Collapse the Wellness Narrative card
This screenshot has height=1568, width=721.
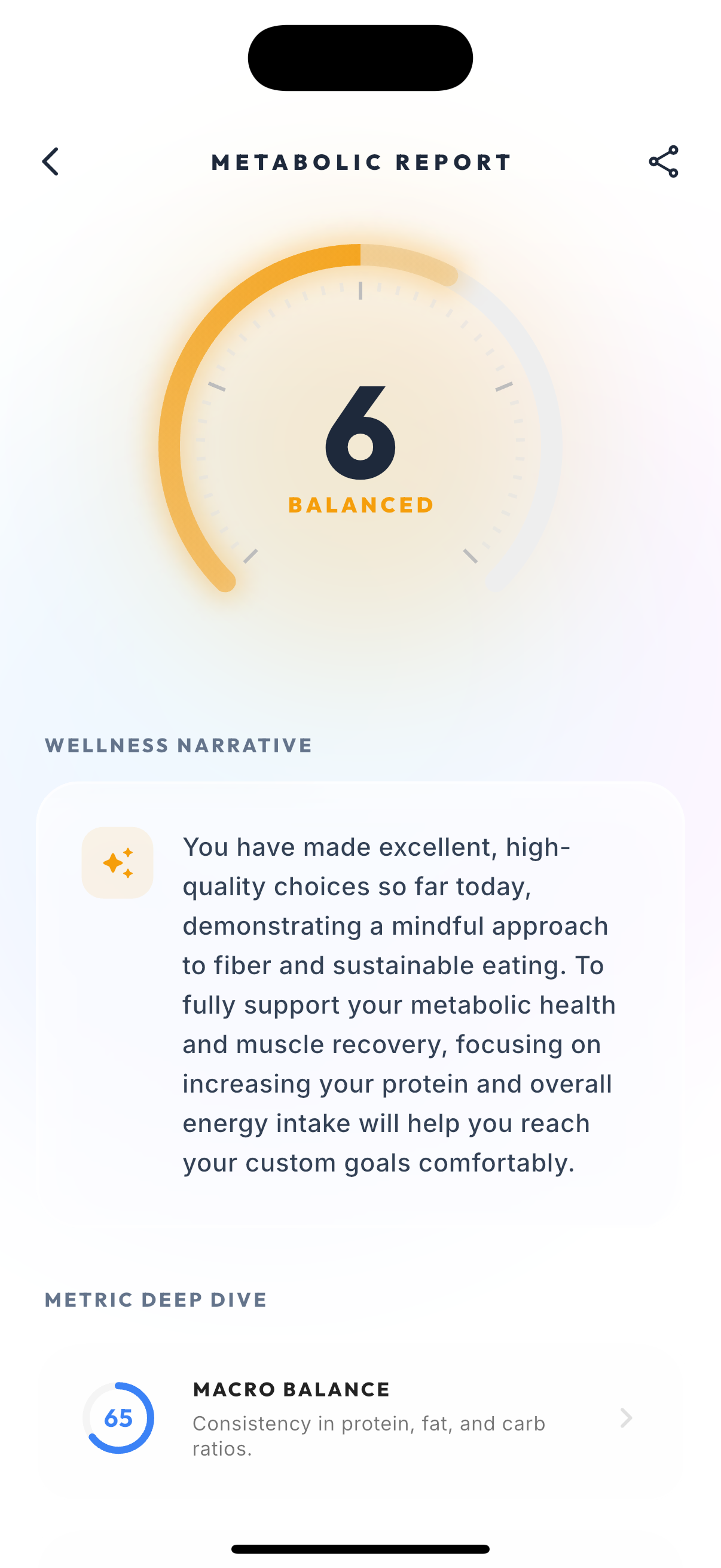point(360,1004)
